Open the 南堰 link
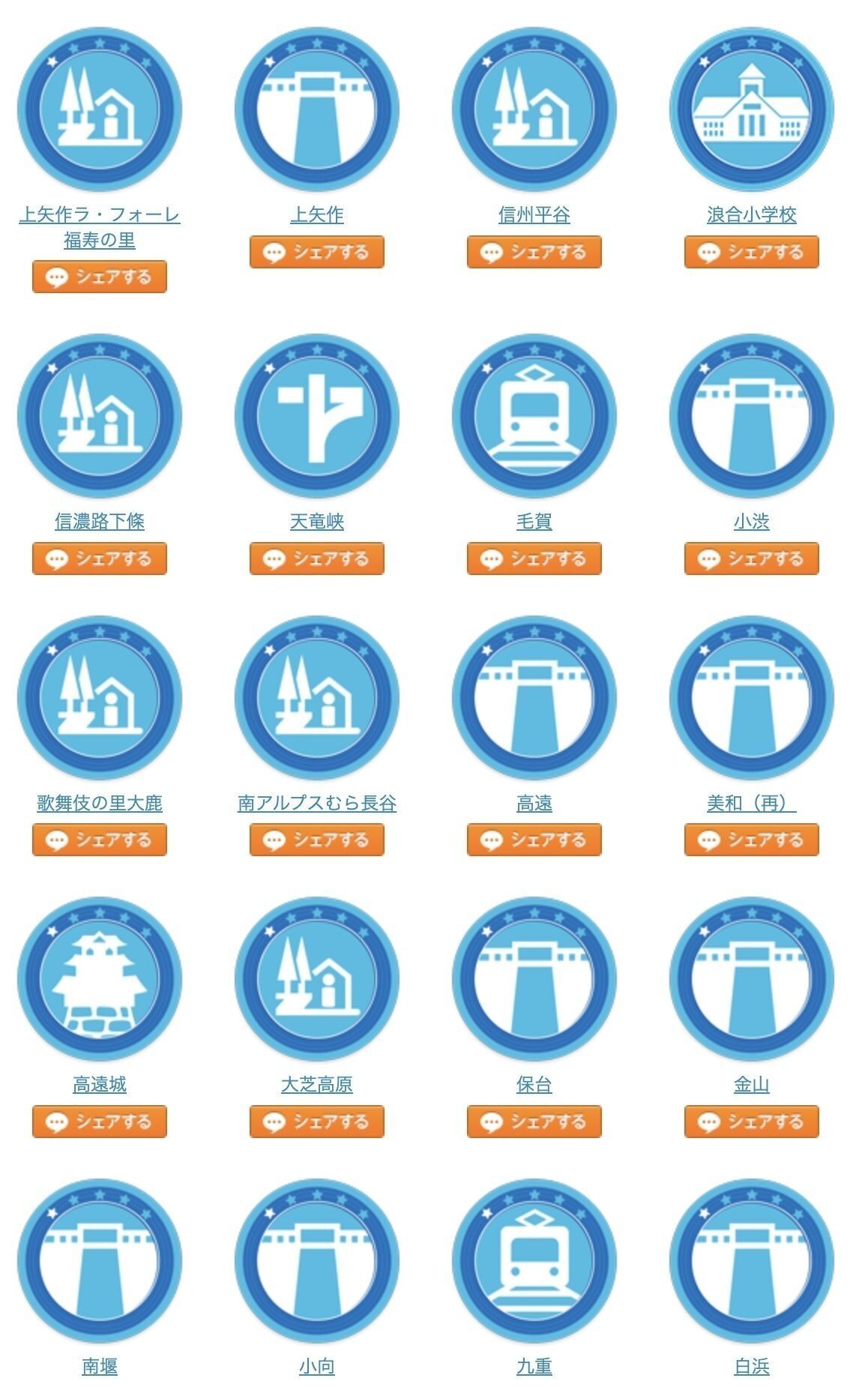The image size is (868, 1387). [99, 1367]
